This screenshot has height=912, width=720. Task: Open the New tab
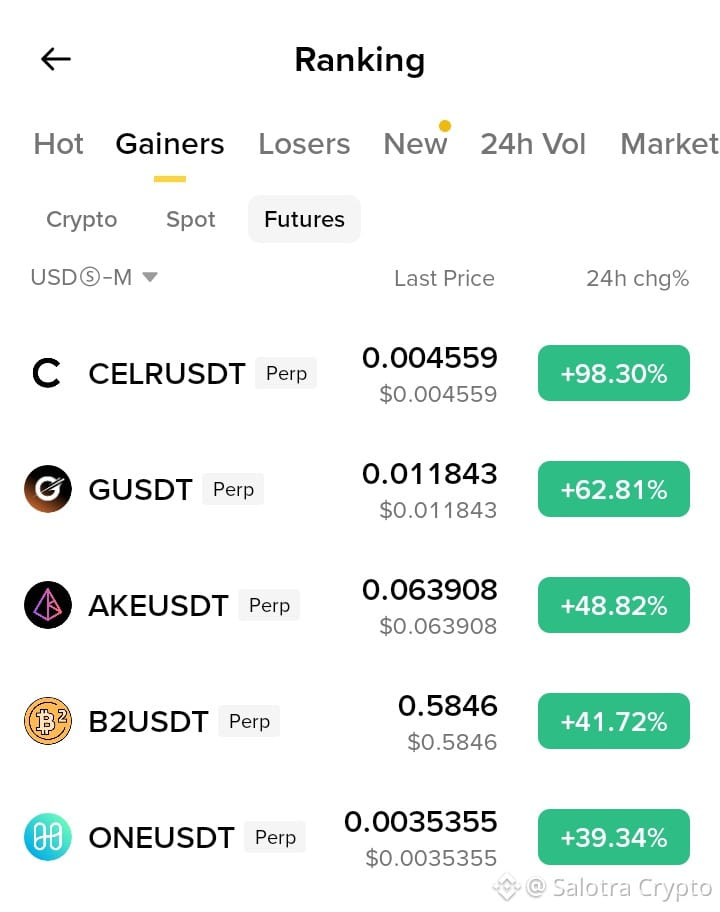click(x=415, y=144)
